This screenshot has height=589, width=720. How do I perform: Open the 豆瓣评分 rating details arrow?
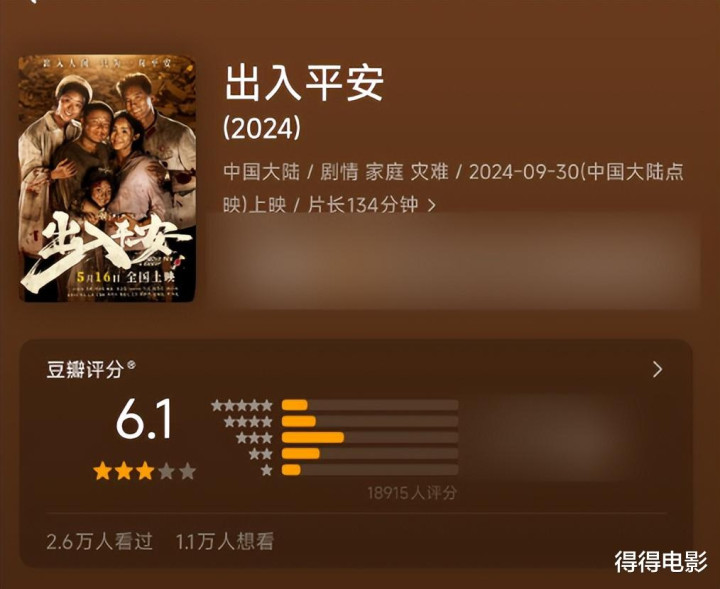[x=658, y=369]
